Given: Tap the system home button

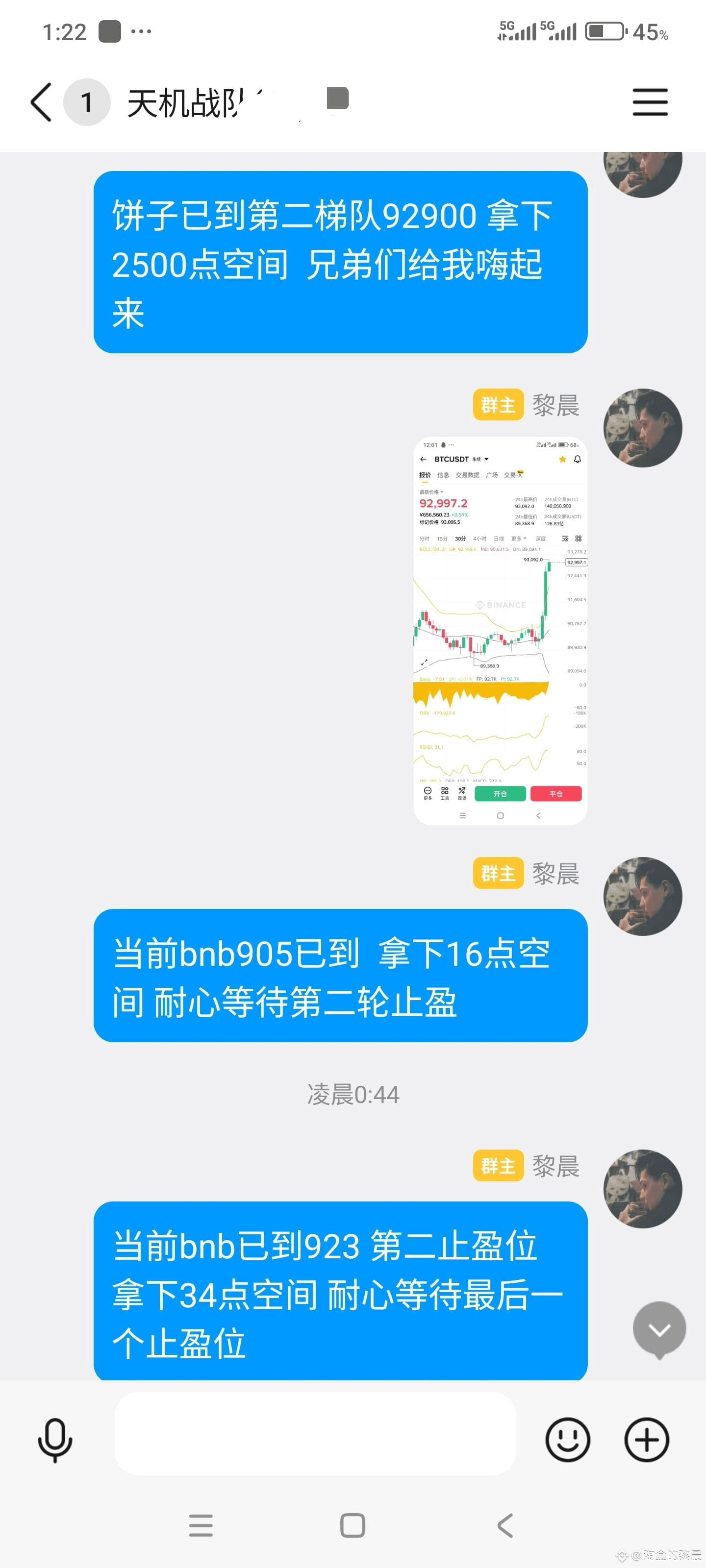Looking at the screenshot, I should coord(353,1525).
